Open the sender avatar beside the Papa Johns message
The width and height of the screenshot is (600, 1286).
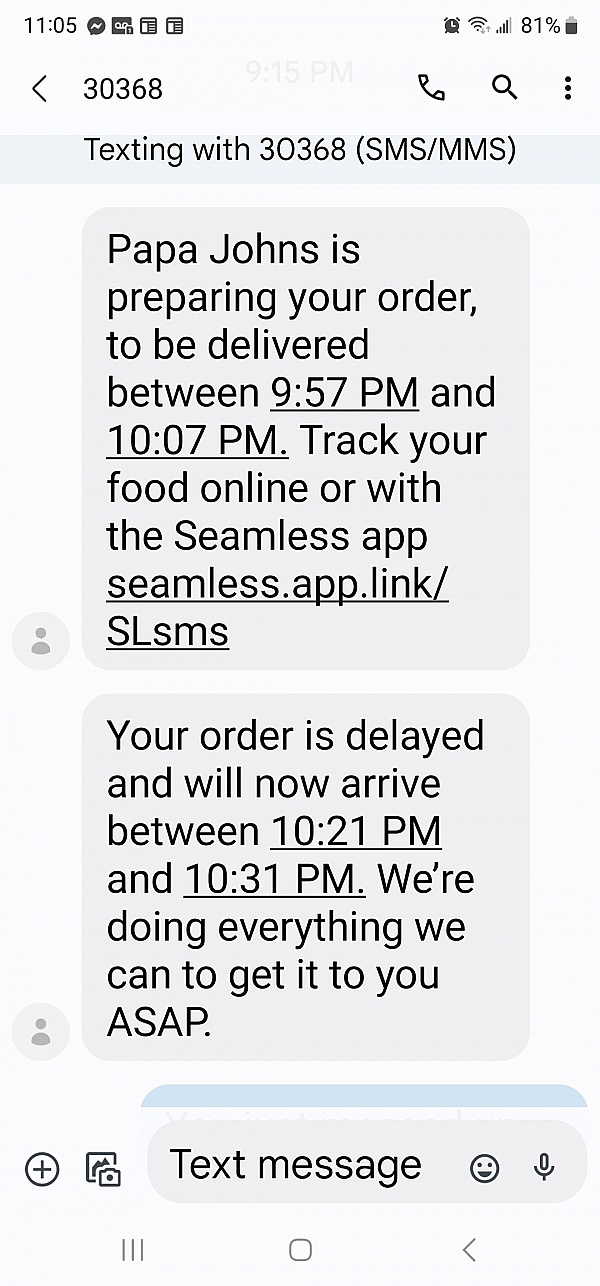(x=41, y=641)
